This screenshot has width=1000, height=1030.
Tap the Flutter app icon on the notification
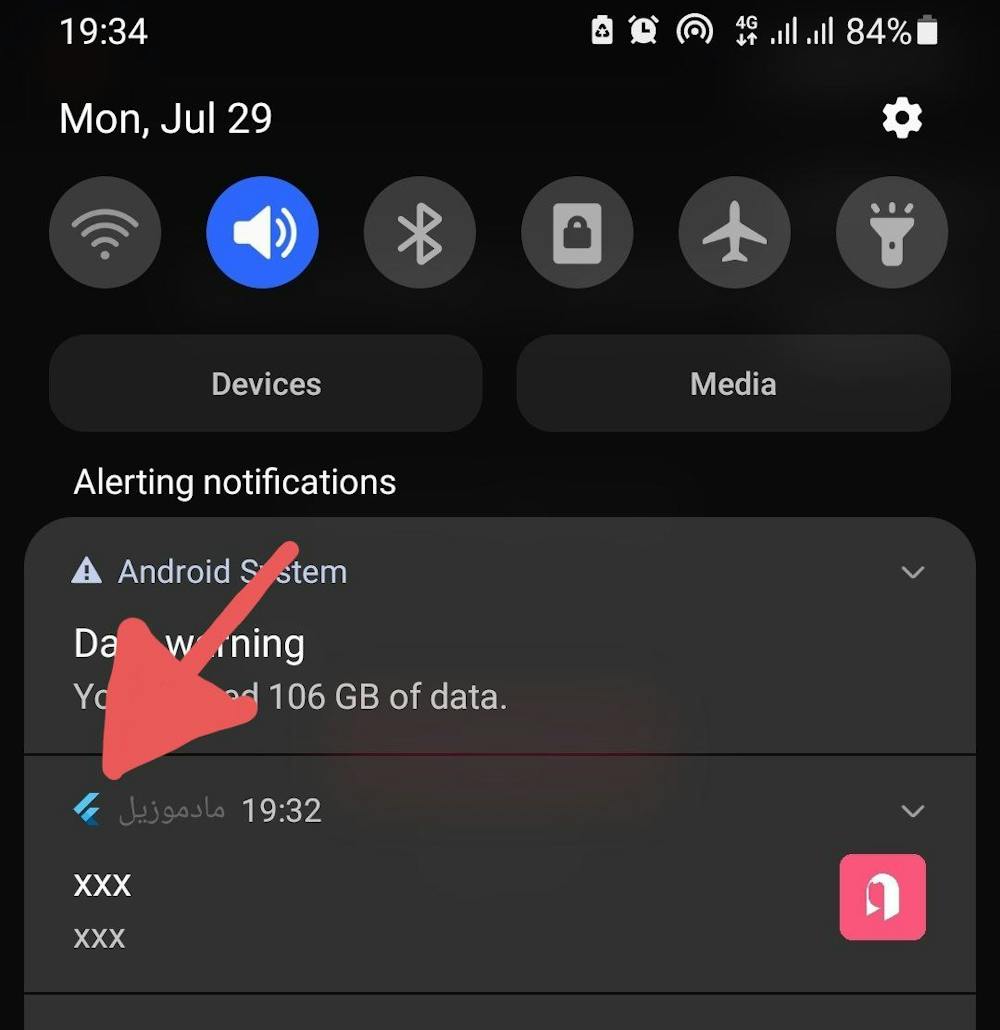click(x=88, y=810)
